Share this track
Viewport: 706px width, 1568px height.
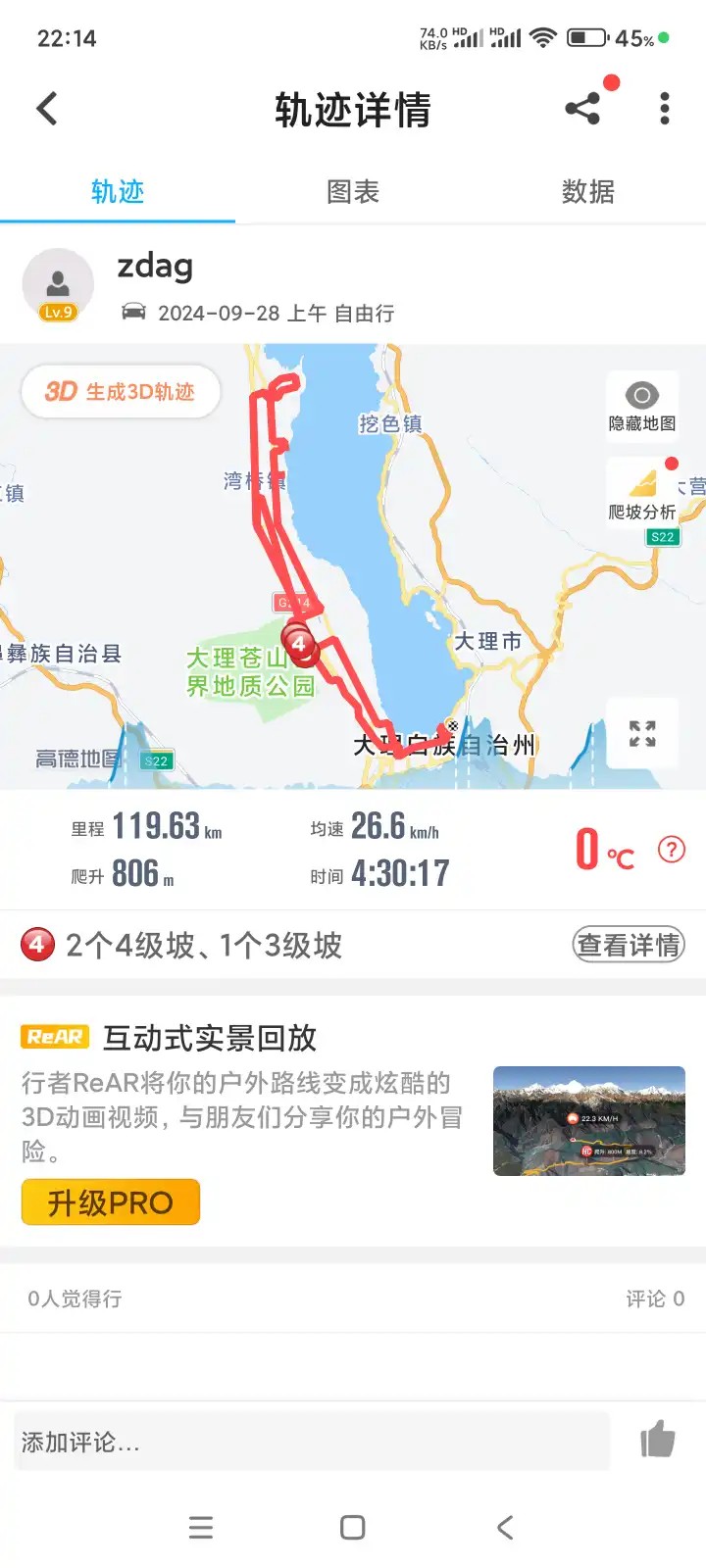(x=582, y=109)
